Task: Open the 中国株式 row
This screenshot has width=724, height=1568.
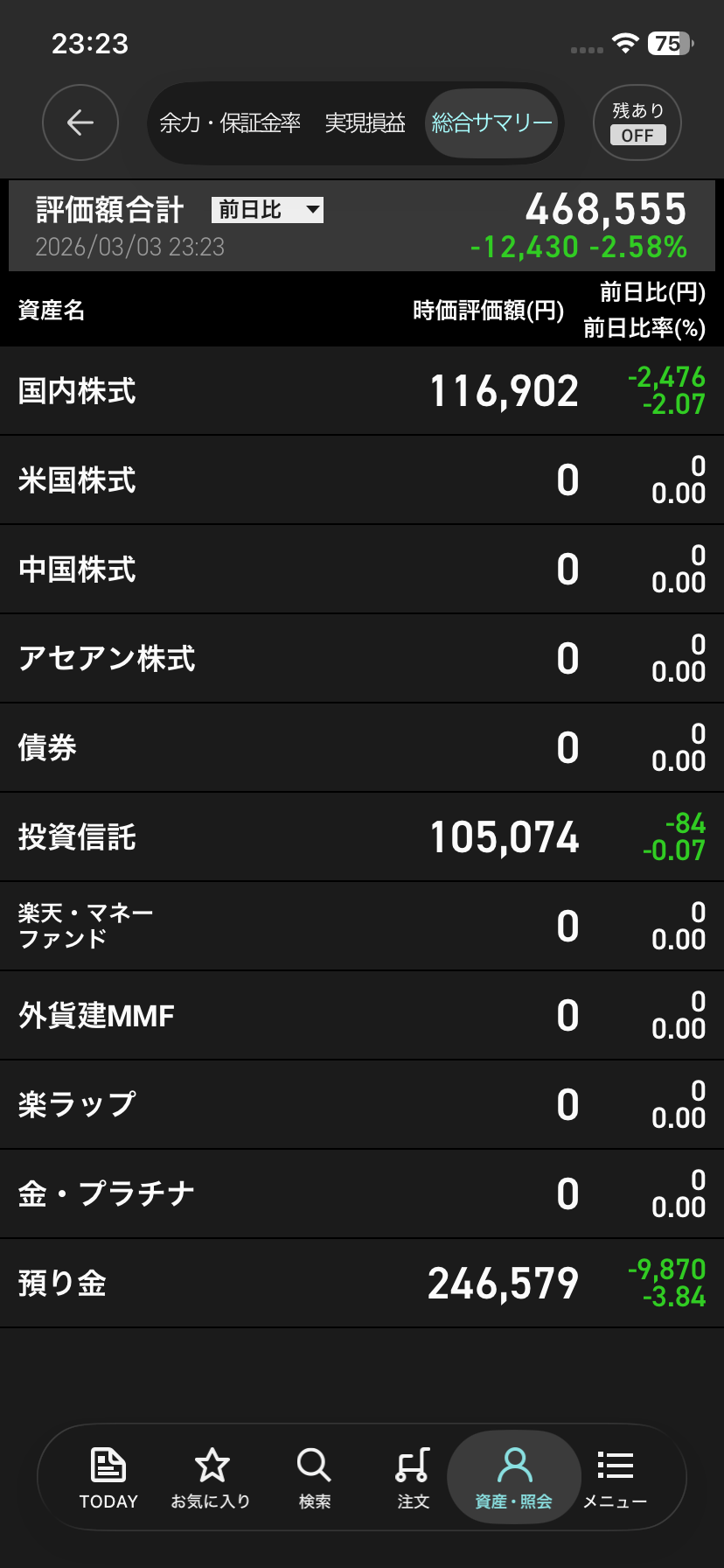Action: click(362, 570)
